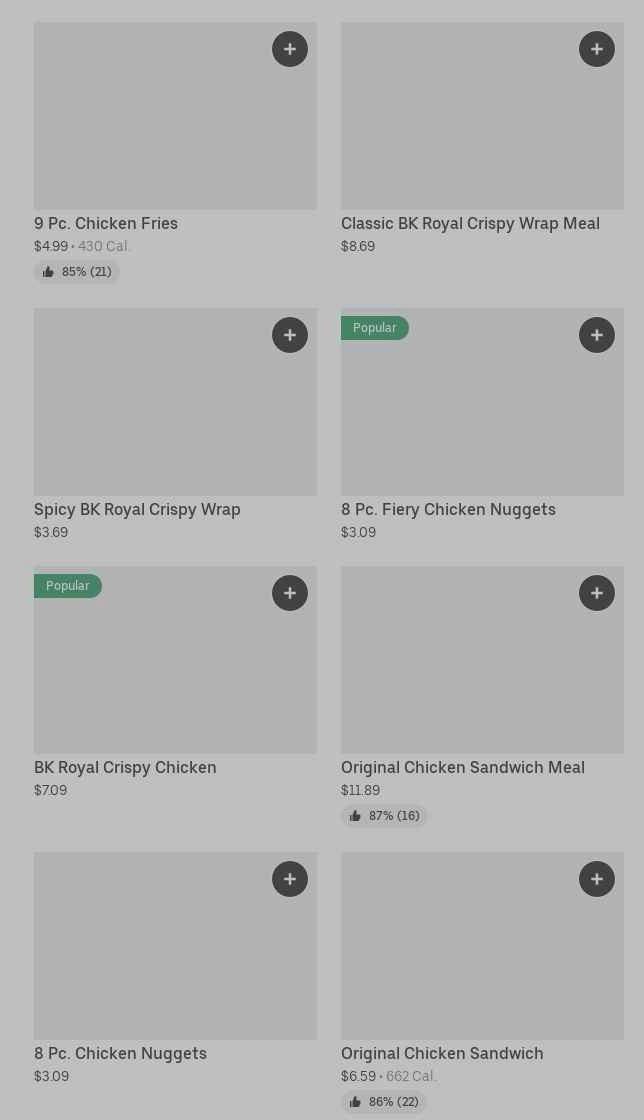644x1120 pixels.
Task: Add 8 Pc. Fiery Chicken Nuggets
Action: pyautogui.click(x=597, y=335)
